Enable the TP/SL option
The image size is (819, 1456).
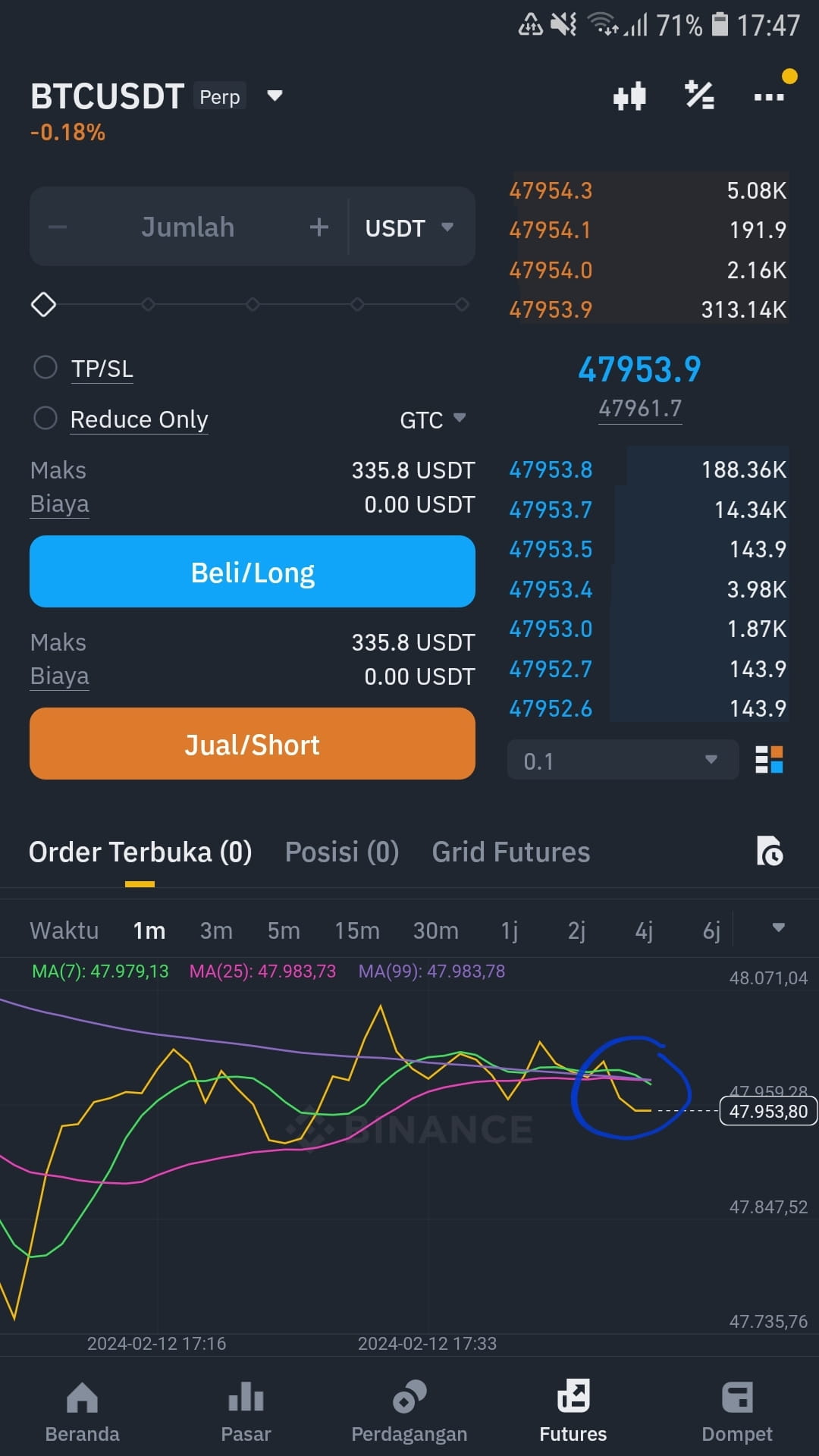pos(45,367)
